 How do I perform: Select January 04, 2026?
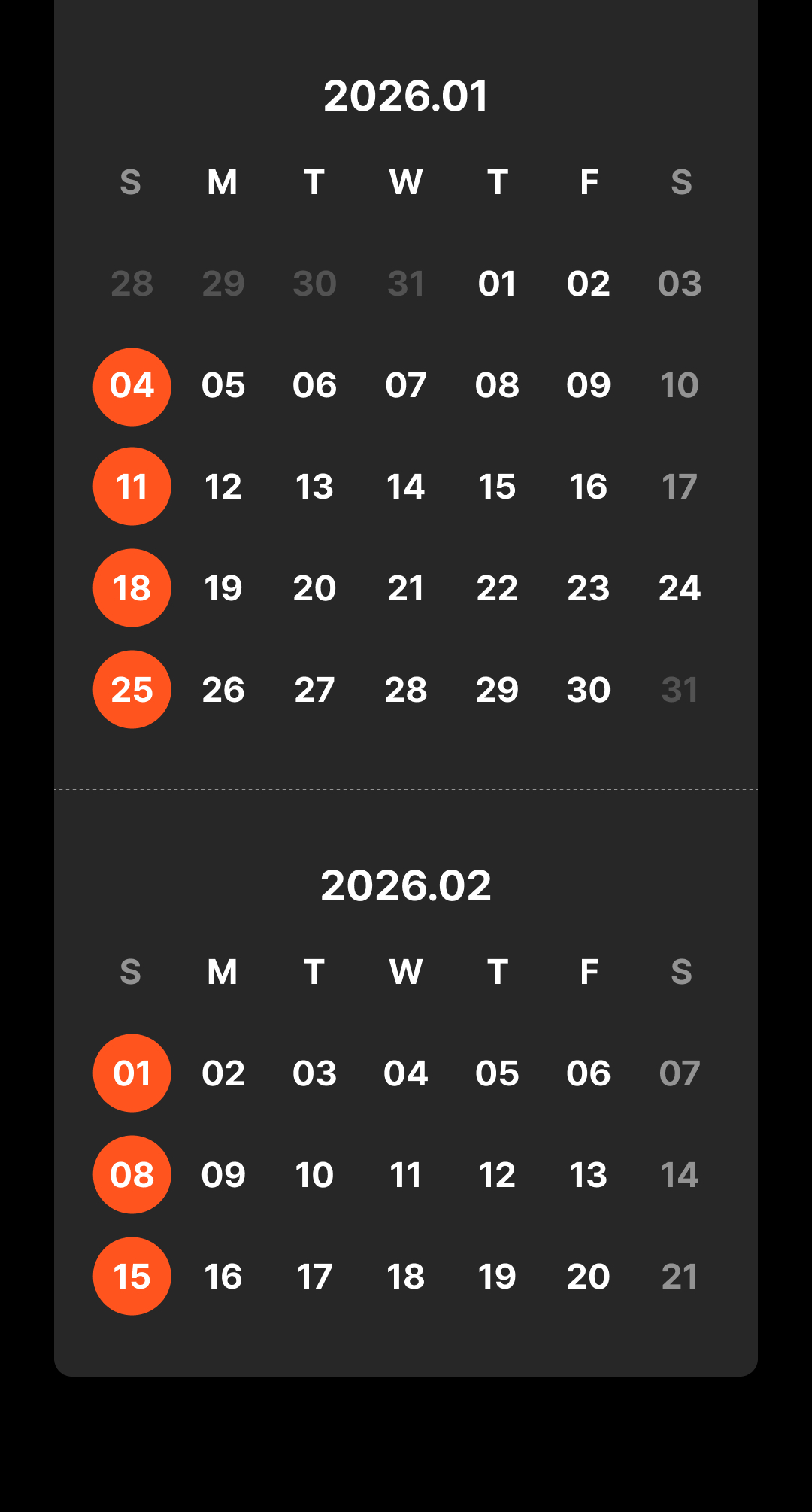[132, 386]
